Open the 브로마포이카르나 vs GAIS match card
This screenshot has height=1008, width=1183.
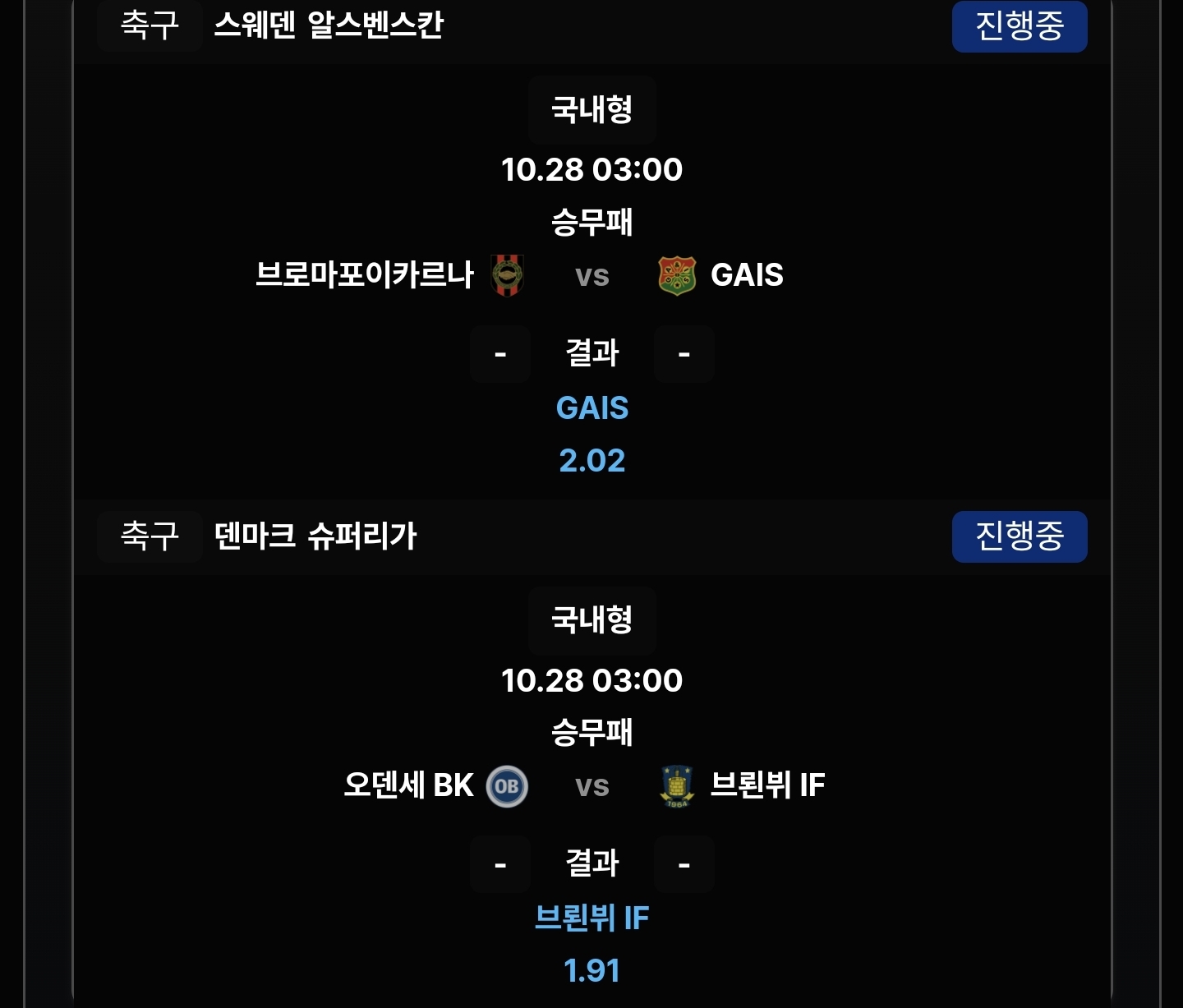click(591, 275)
